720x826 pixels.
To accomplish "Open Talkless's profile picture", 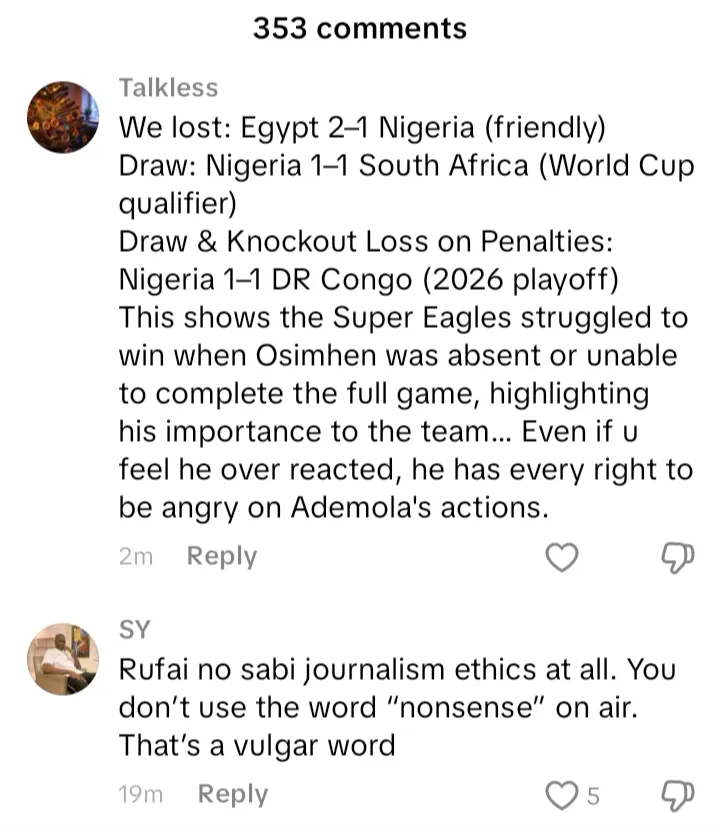I will pyautogui.click(x=62, y=116).
